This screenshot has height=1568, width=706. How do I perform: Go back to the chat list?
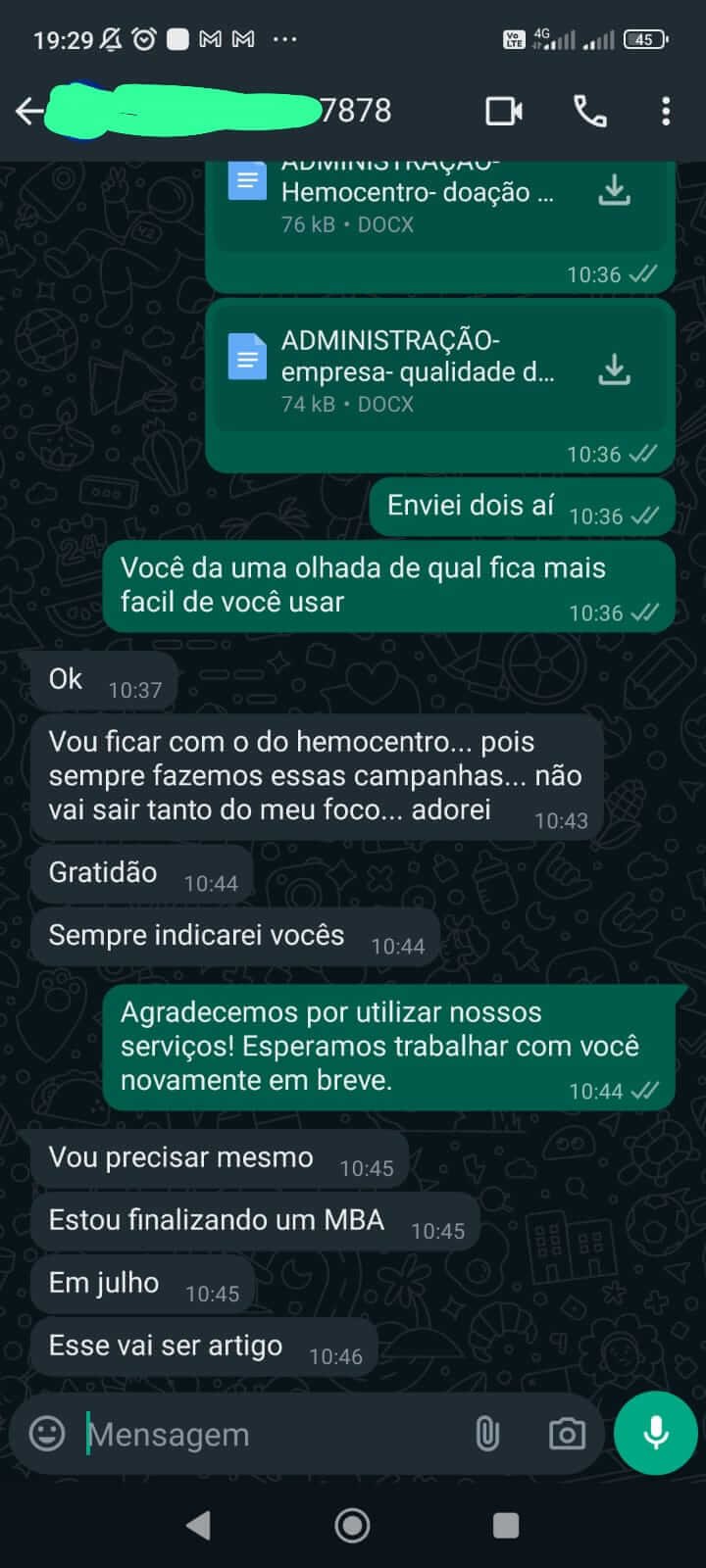click(x=29, y=112)
